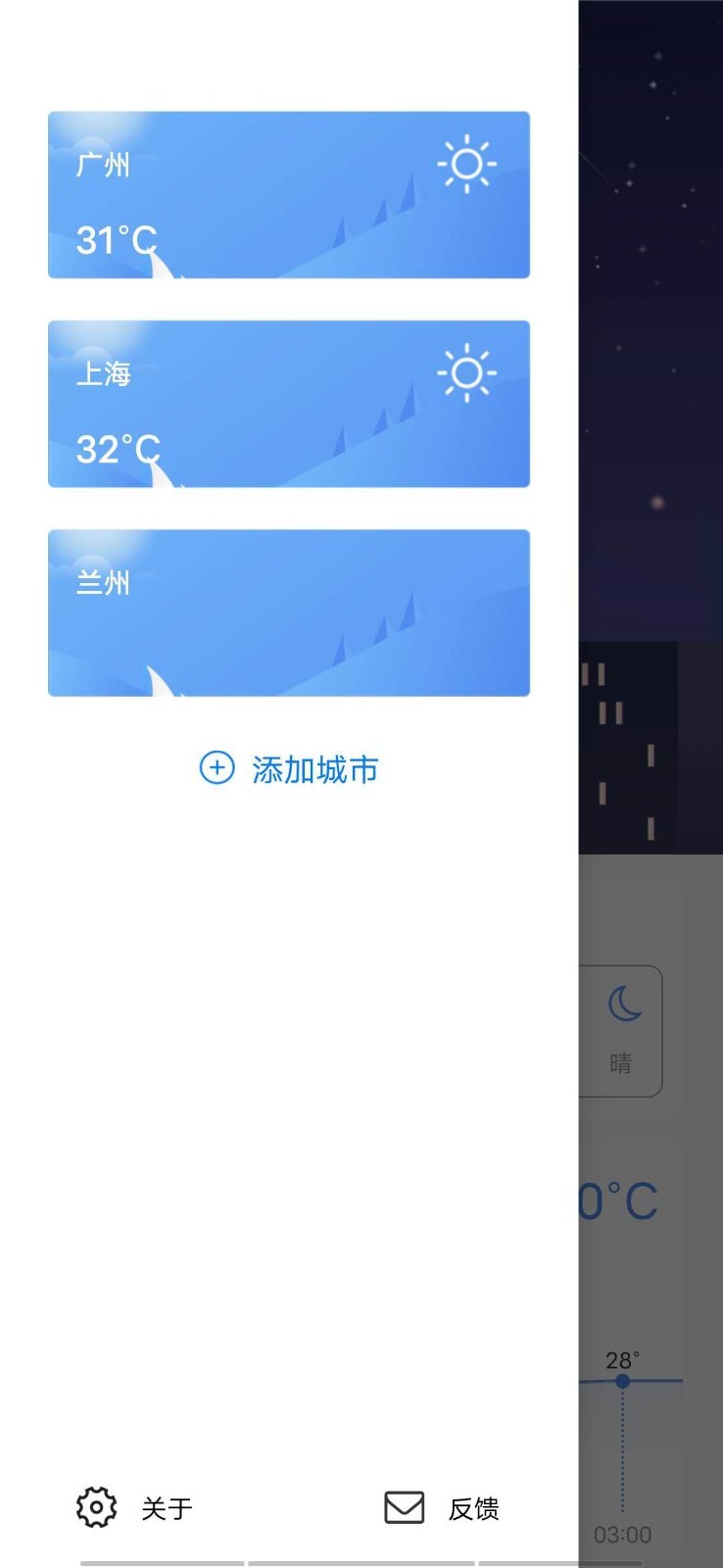Open the add city panel
Viewport: 723px width, 1568px height.
(289, 768)
